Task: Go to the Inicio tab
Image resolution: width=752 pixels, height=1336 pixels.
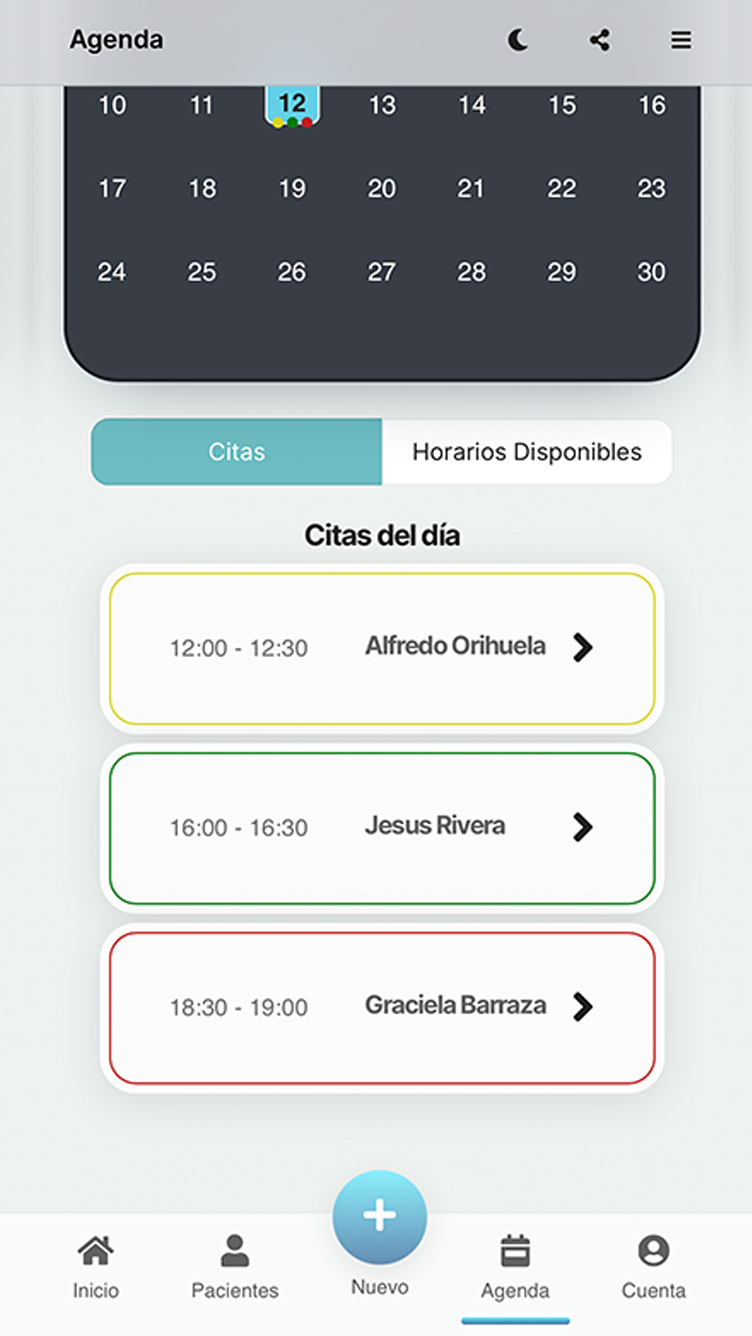Action: [x=95, y=1265]
